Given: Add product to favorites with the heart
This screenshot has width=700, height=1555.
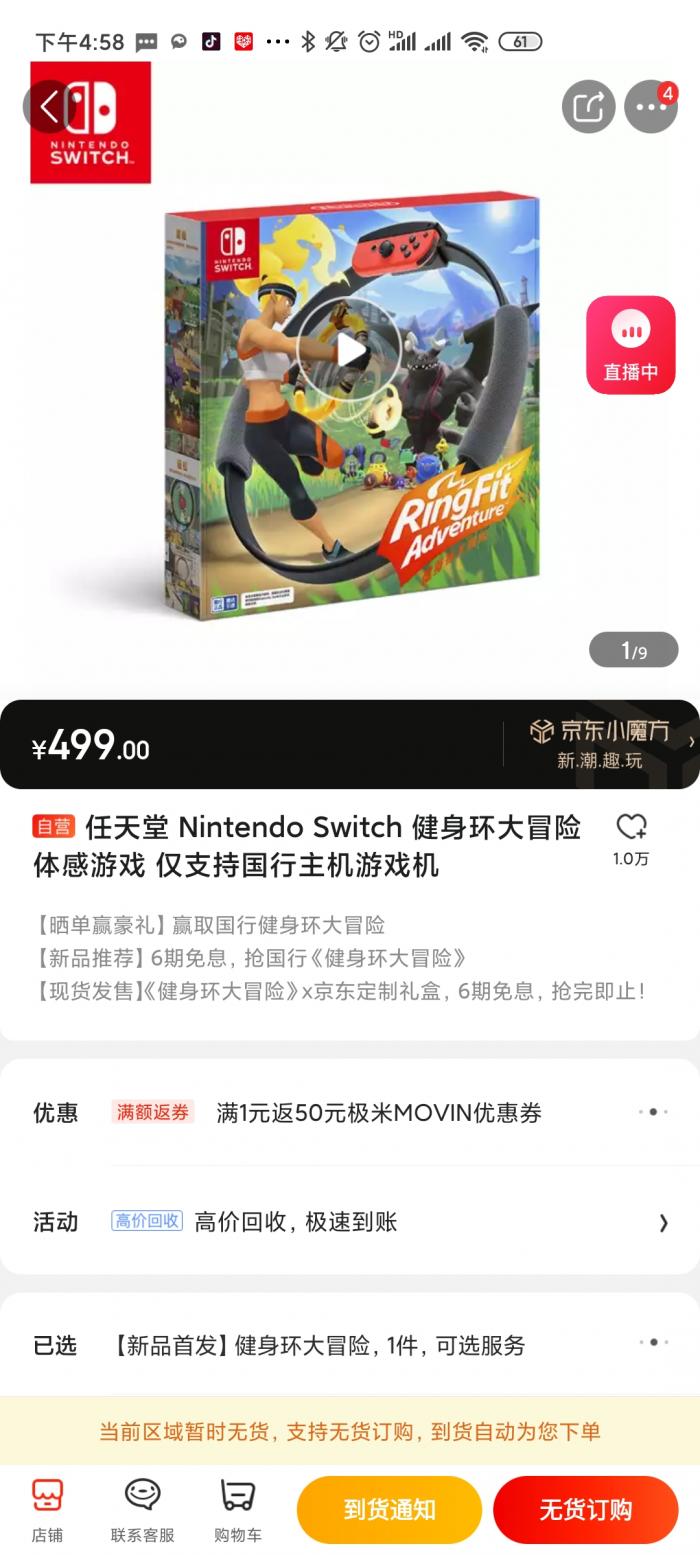Looking at the screenshot, I should 631,828.
